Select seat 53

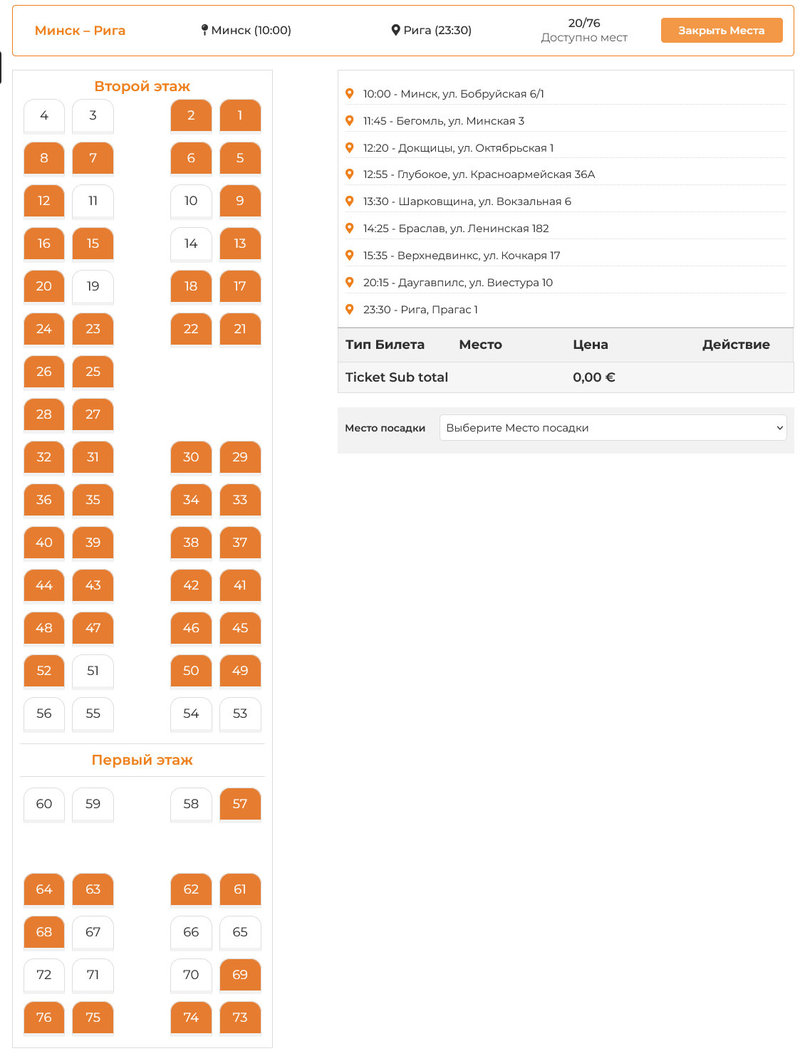click(x=240, y=714)
